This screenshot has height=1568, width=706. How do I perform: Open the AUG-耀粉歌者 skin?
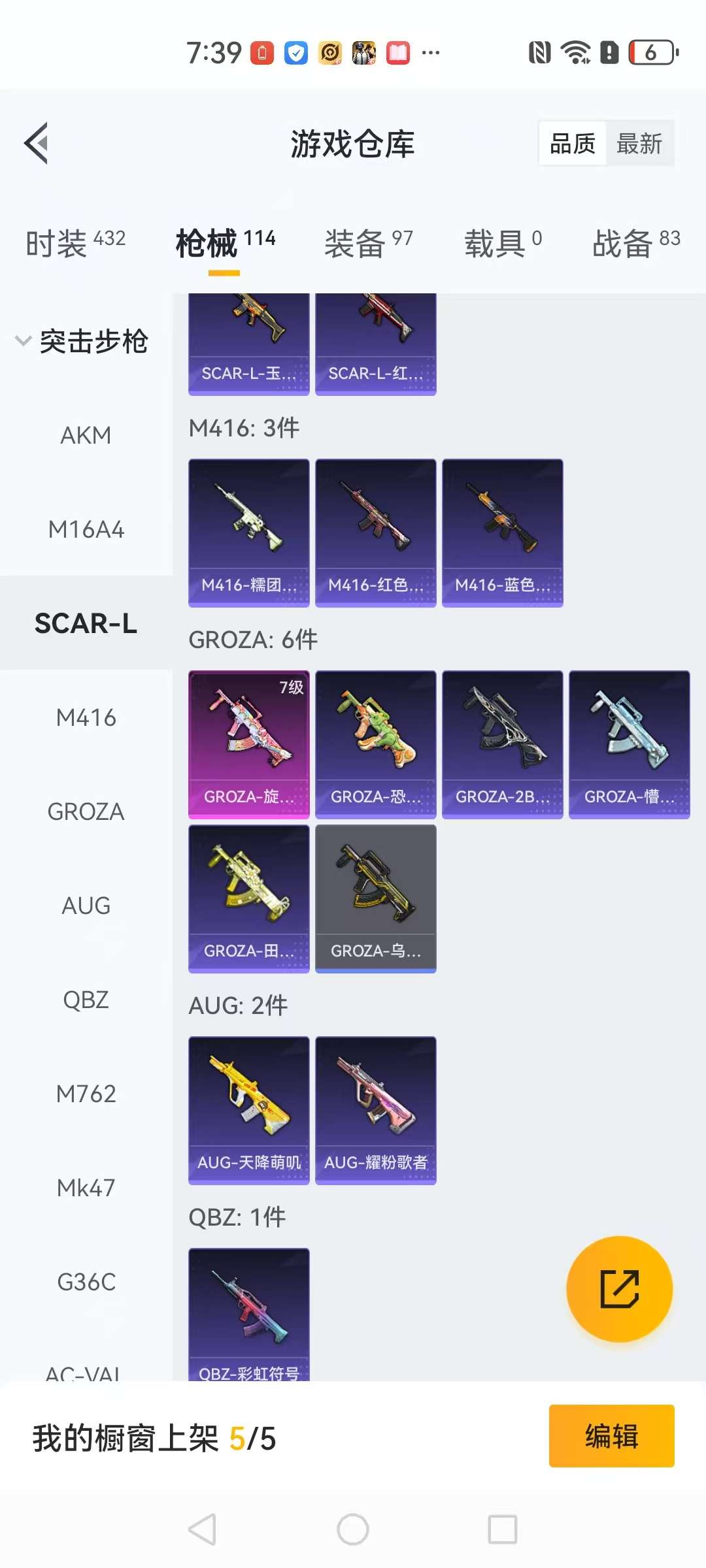click(375, 1109)
